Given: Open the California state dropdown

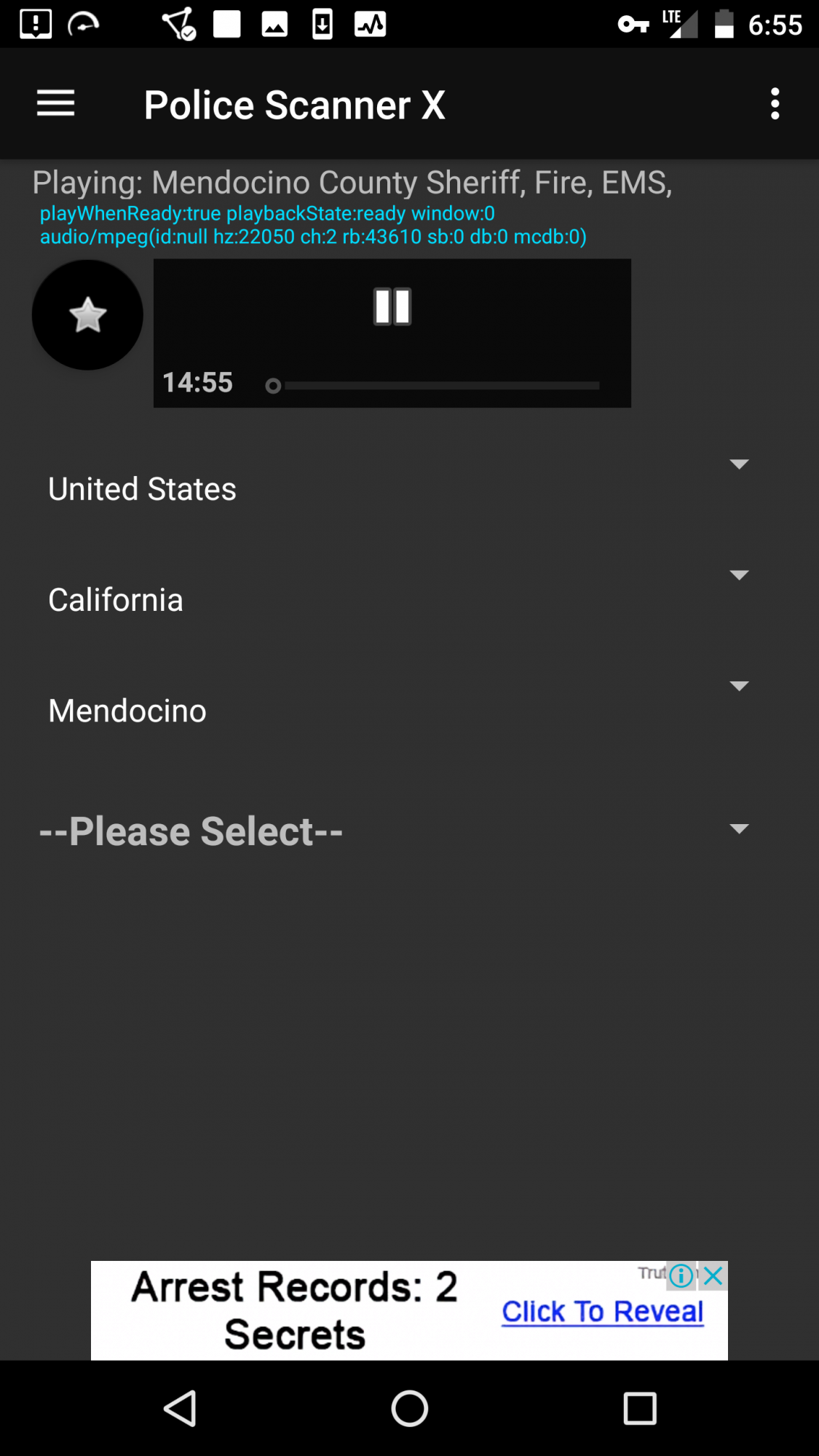Looking at the screenshot, I should [398, 599].
